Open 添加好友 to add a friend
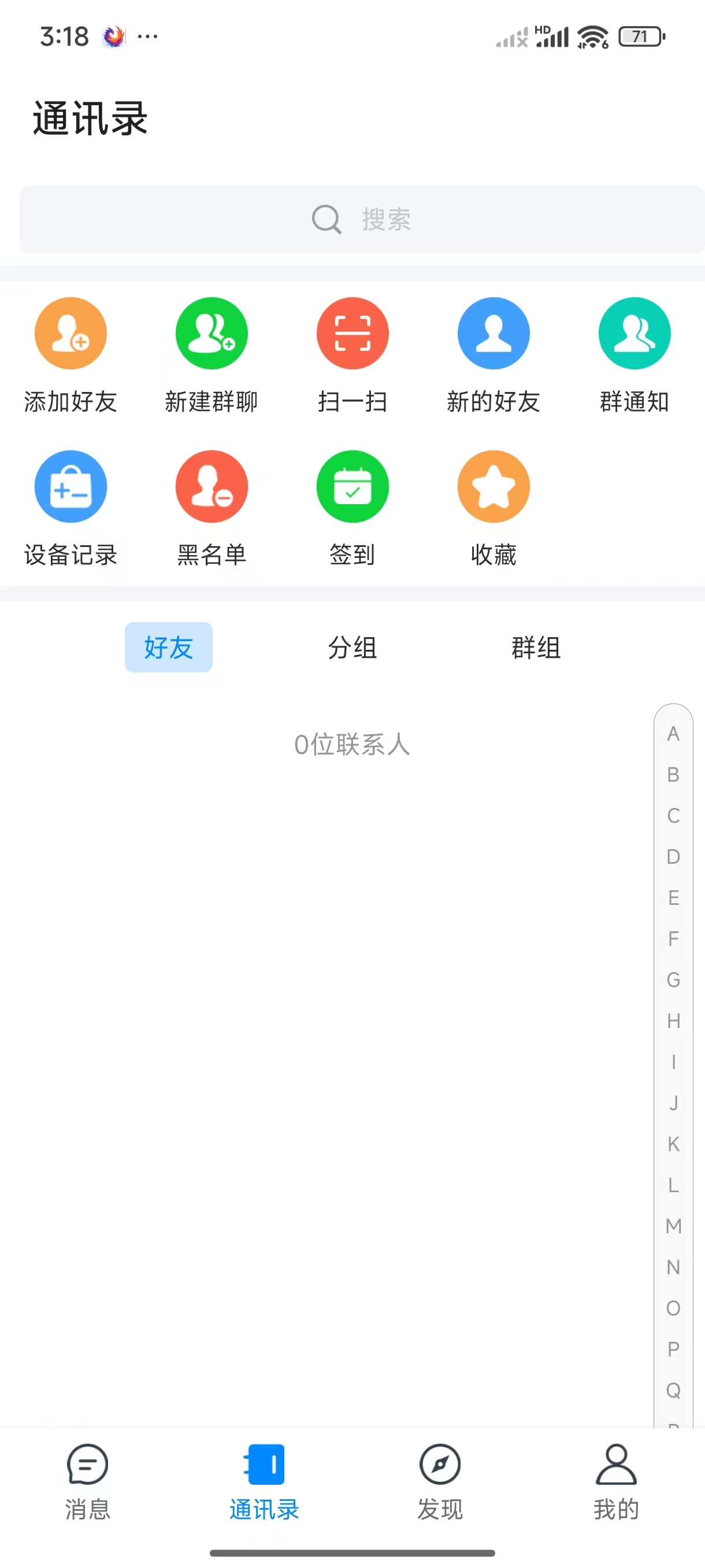The width and height of the screenshot is (705, 1568). [70, 356]
